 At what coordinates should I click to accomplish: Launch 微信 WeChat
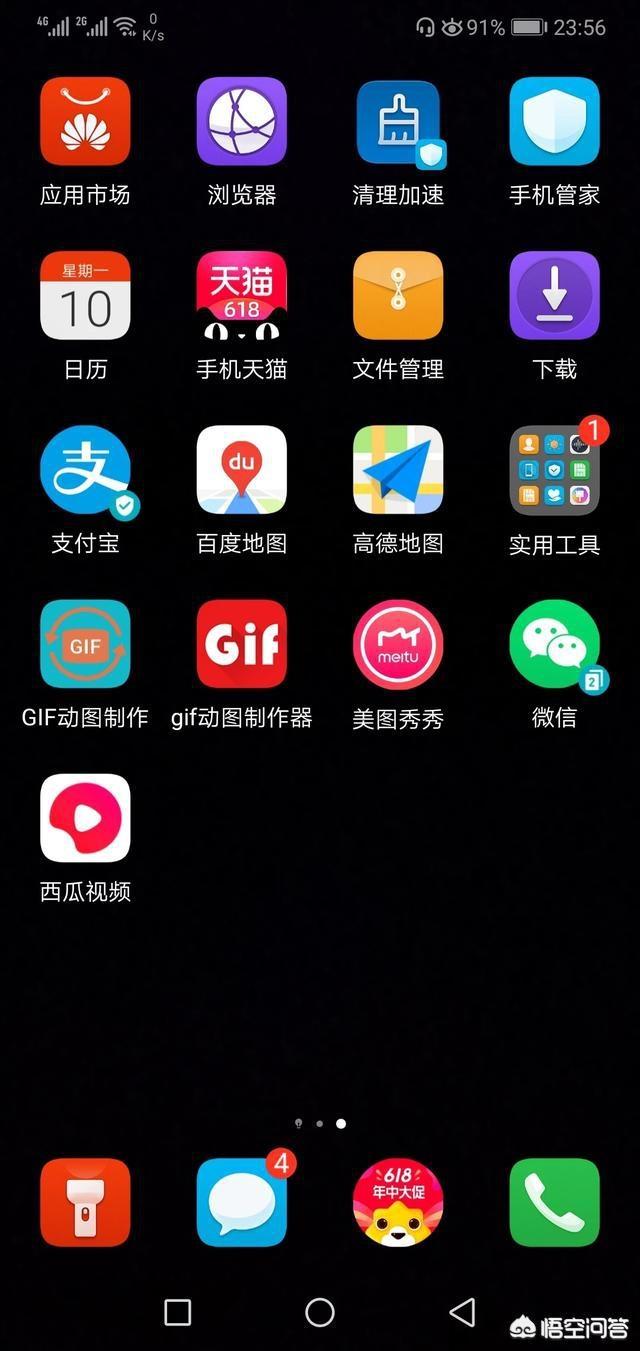point(554,644)
